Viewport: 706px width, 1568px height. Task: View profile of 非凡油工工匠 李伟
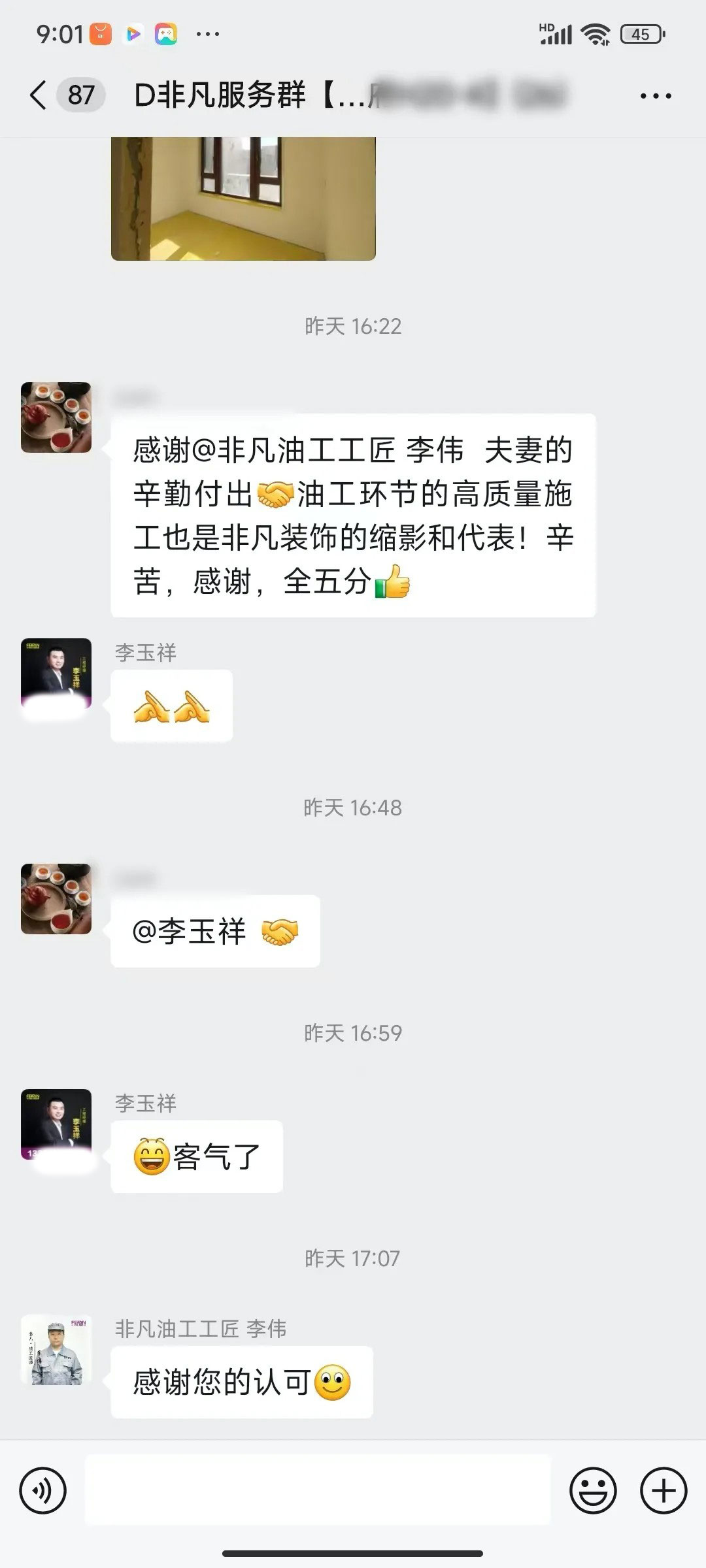coord(56,1350)
